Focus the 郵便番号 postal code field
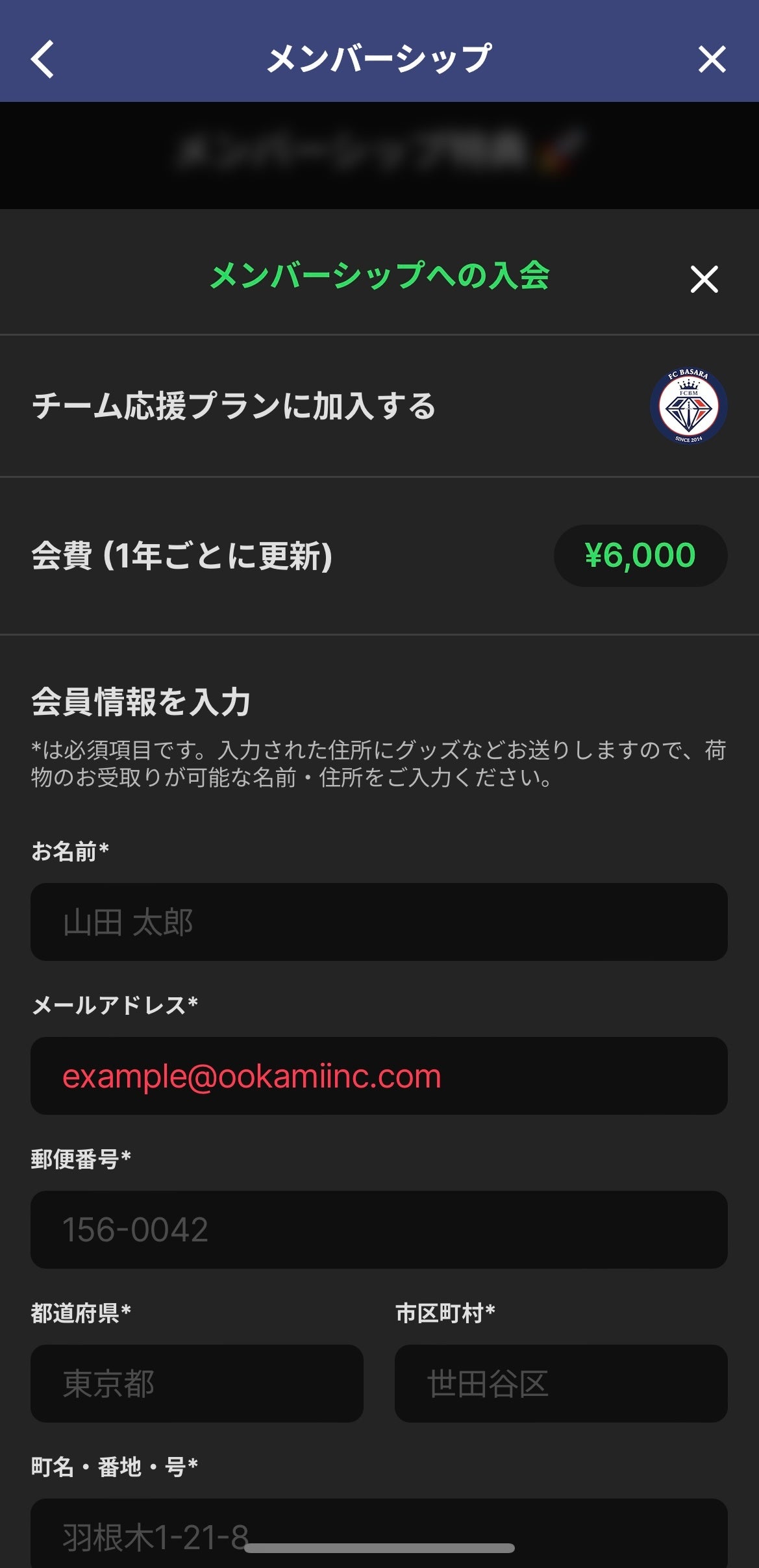Viewport: 759px width, 1568px height. [379, 1230]
